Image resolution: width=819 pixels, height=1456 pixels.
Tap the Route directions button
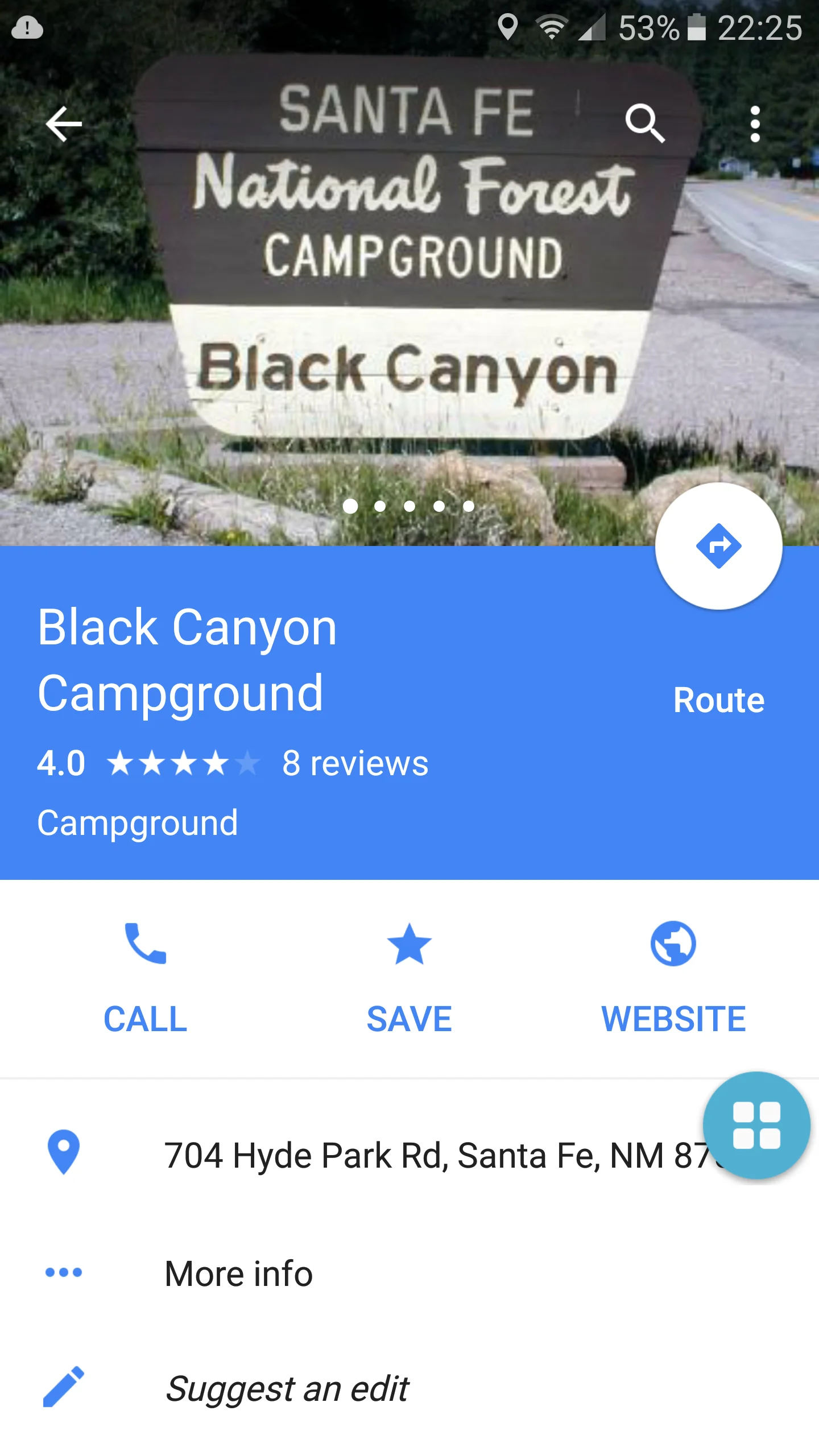tap(718, 546)
